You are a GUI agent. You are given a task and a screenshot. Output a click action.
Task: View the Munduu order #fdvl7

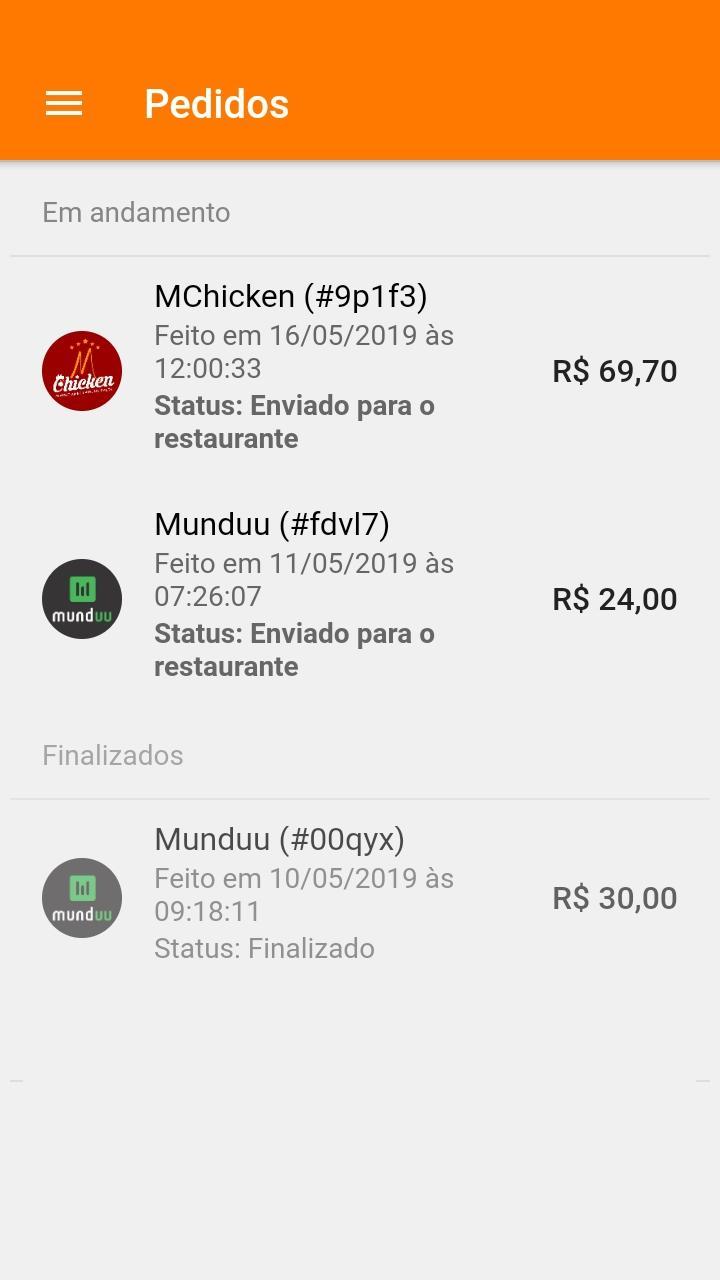pos(360,599)
